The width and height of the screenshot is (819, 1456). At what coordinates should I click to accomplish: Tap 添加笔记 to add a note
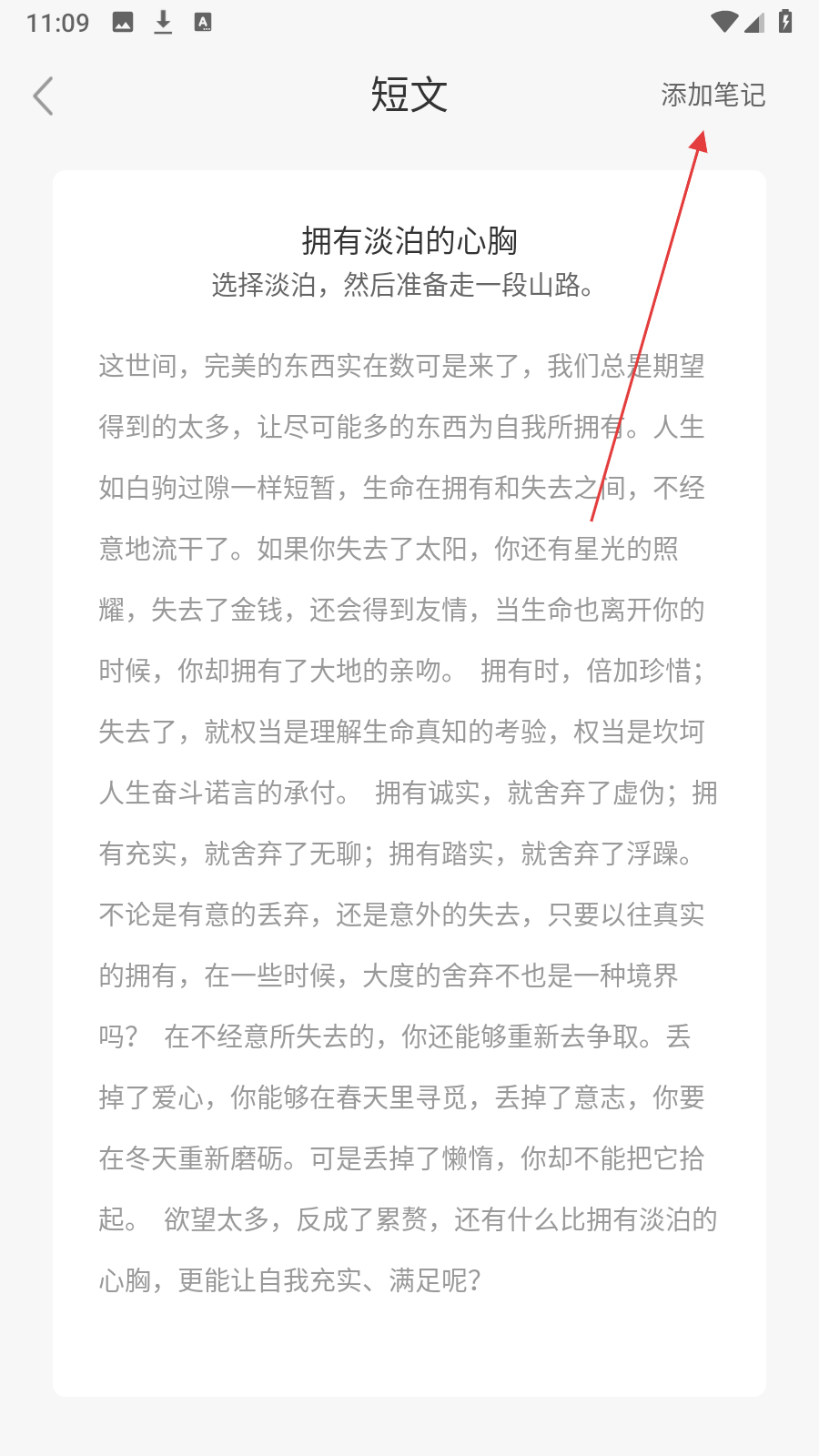[713, 95]
